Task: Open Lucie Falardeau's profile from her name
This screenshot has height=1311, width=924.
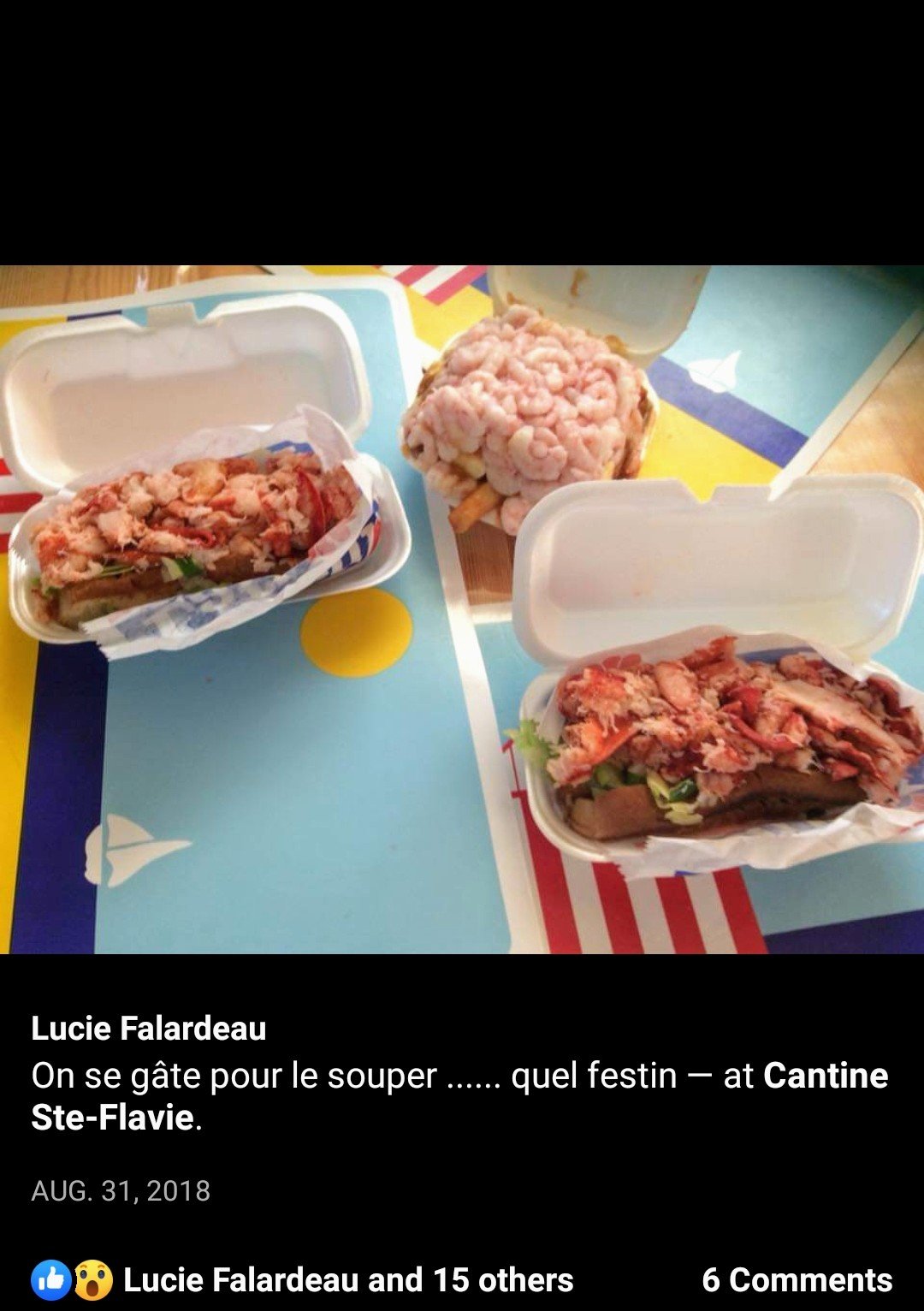Action: point(148,1028)
